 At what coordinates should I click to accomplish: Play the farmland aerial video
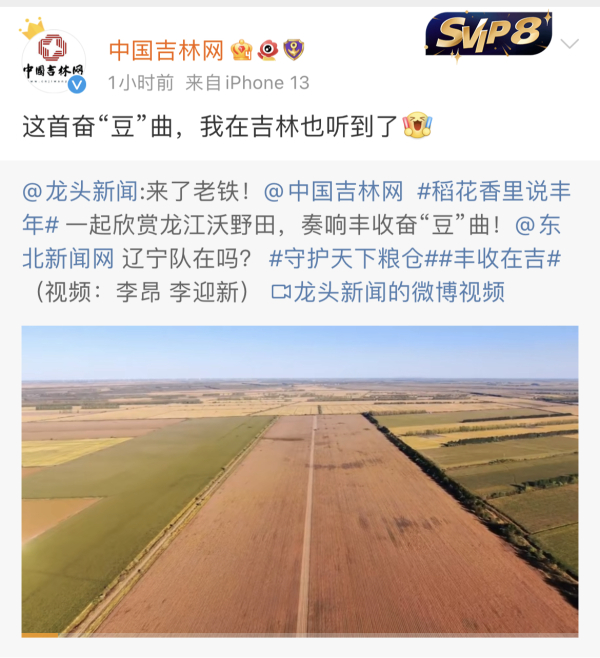[x=300, y=480]
